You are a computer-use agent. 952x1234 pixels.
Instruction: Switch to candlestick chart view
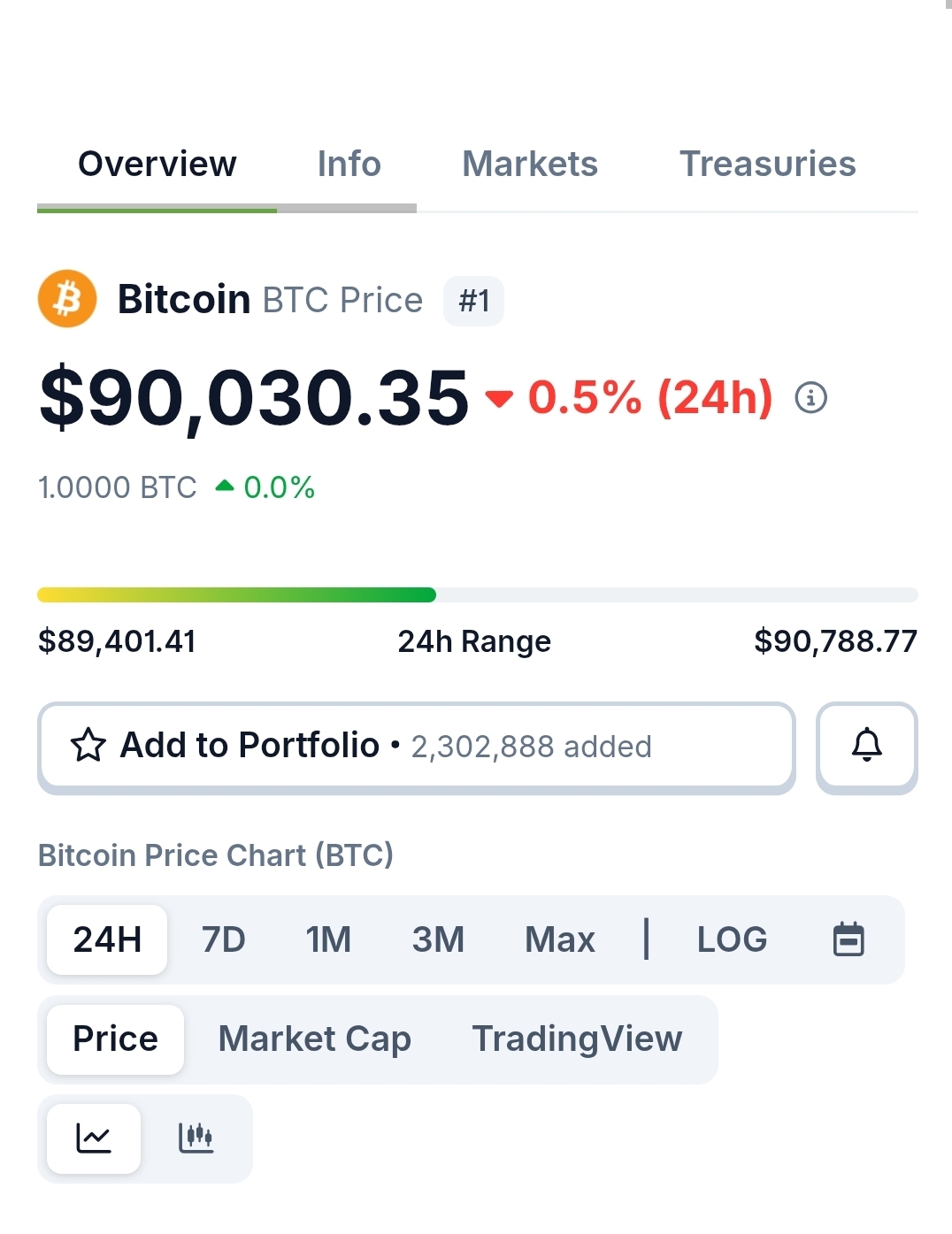pos(196,1138)
